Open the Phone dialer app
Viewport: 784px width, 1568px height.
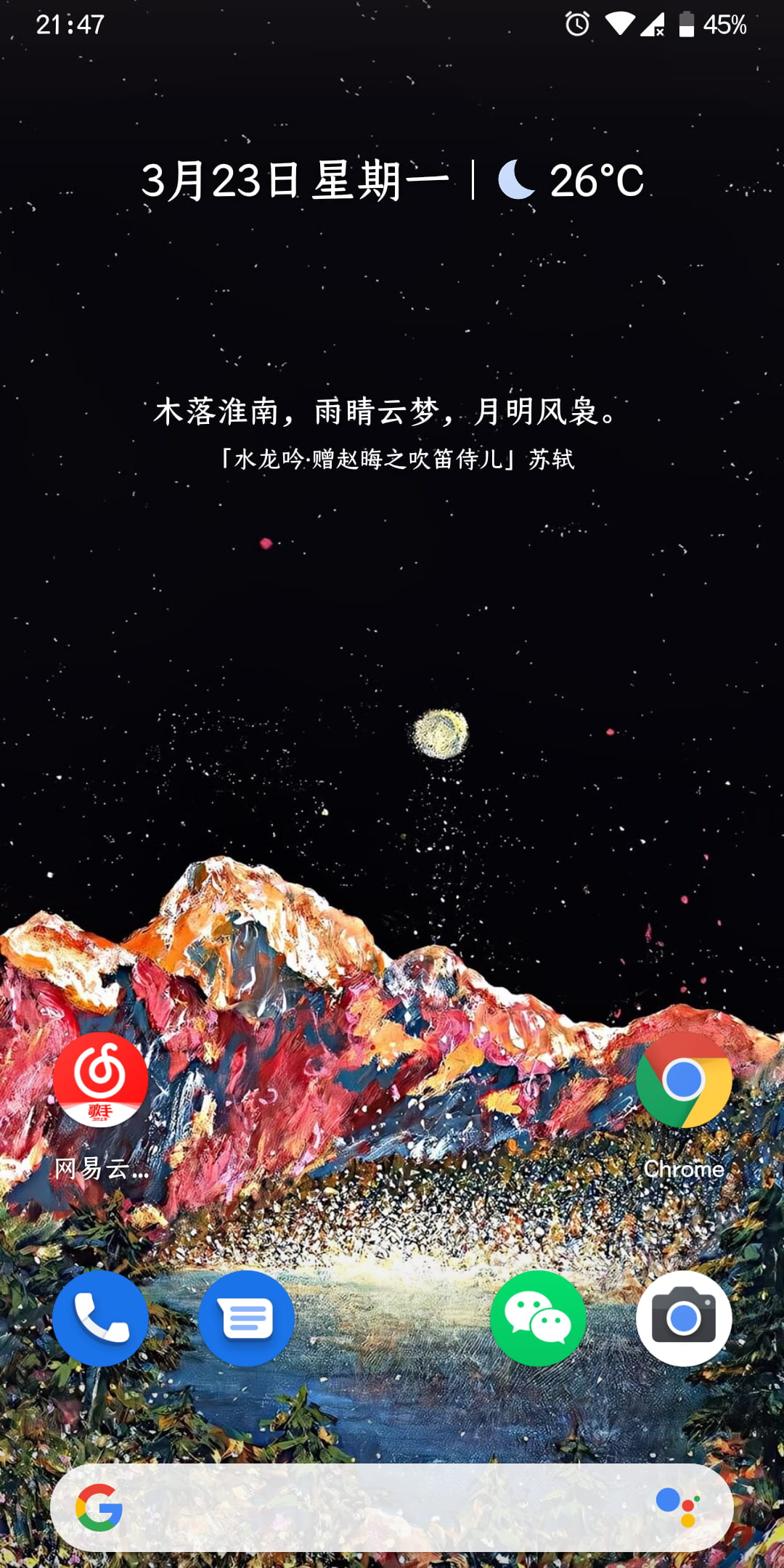click(x=100, y=1318)
